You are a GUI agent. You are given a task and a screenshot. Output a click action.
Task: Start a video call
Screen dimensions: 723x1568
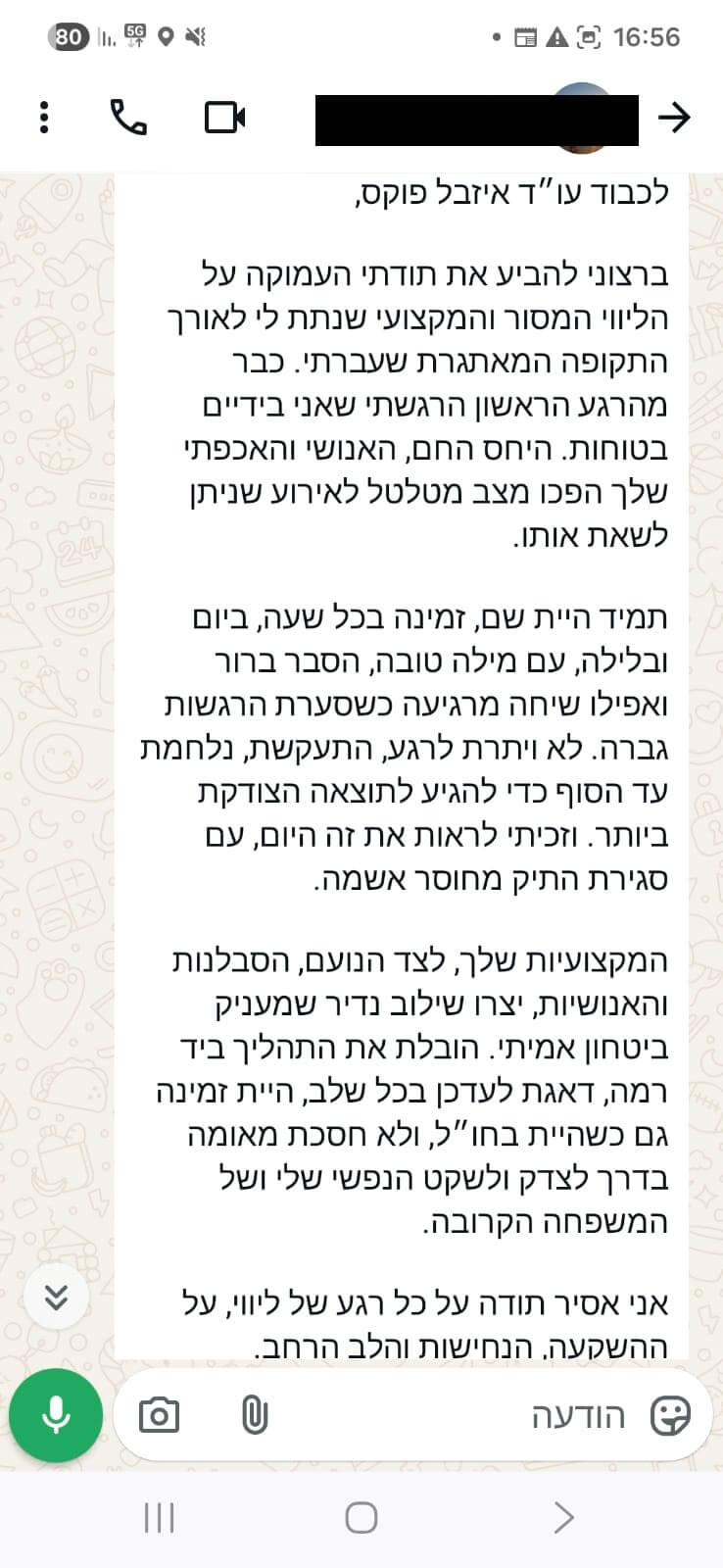pyautogui.click(x=224, y=118)
